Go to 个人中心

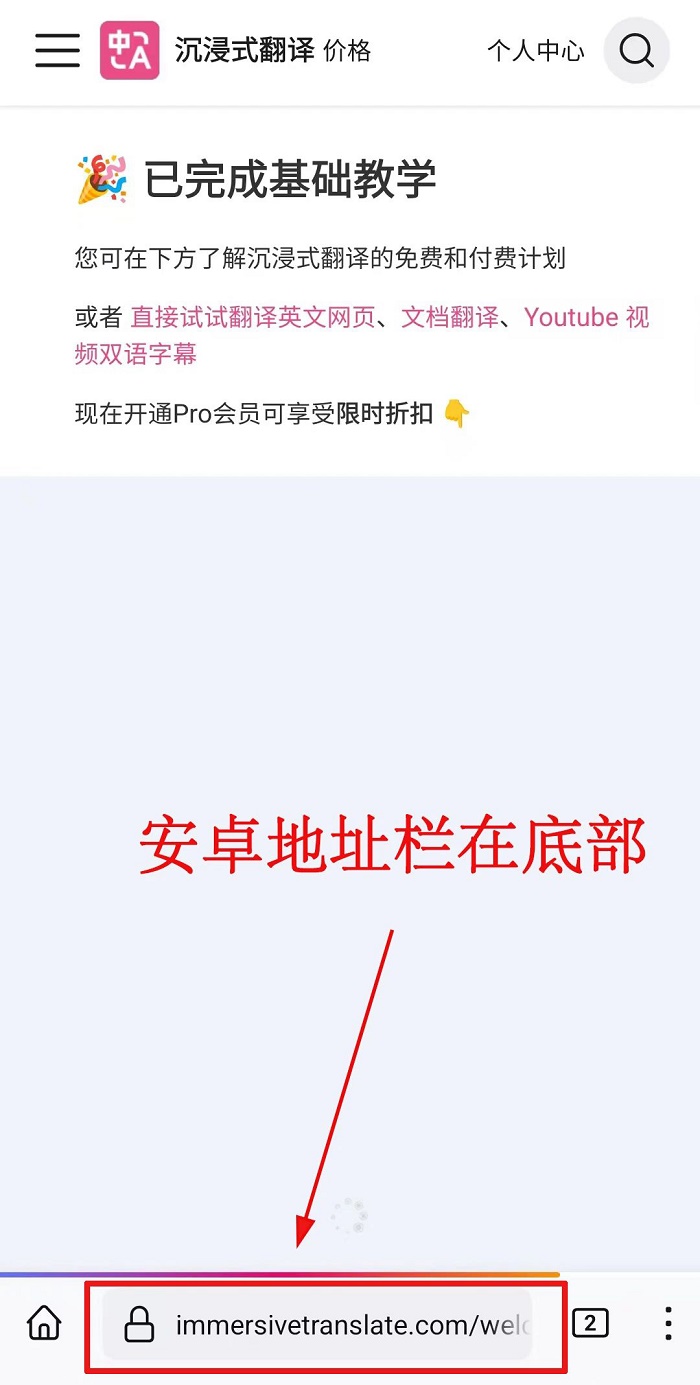(535, 50)
